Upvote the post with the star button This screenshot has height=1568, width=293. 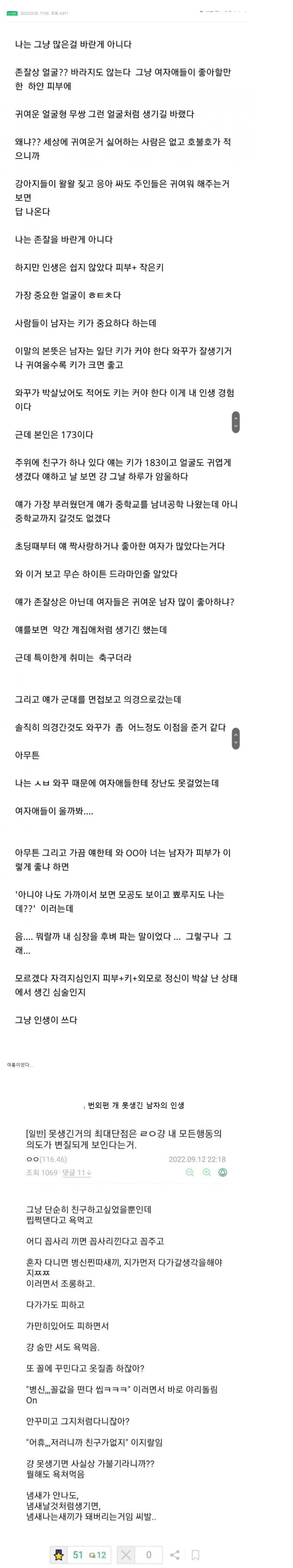[x=58, y=1554]
